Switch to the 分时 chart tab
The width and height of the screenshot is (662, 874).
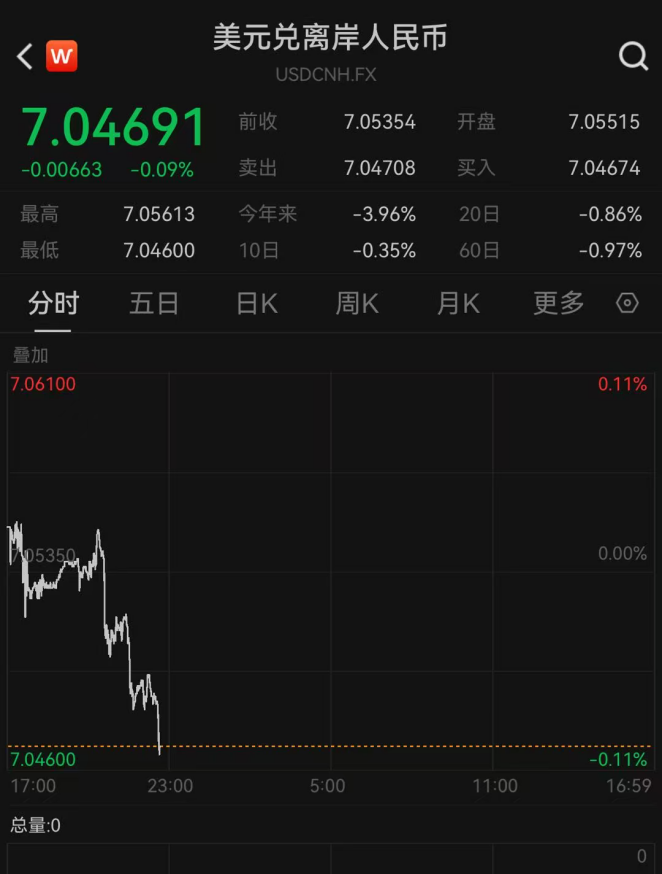point(53,303)
